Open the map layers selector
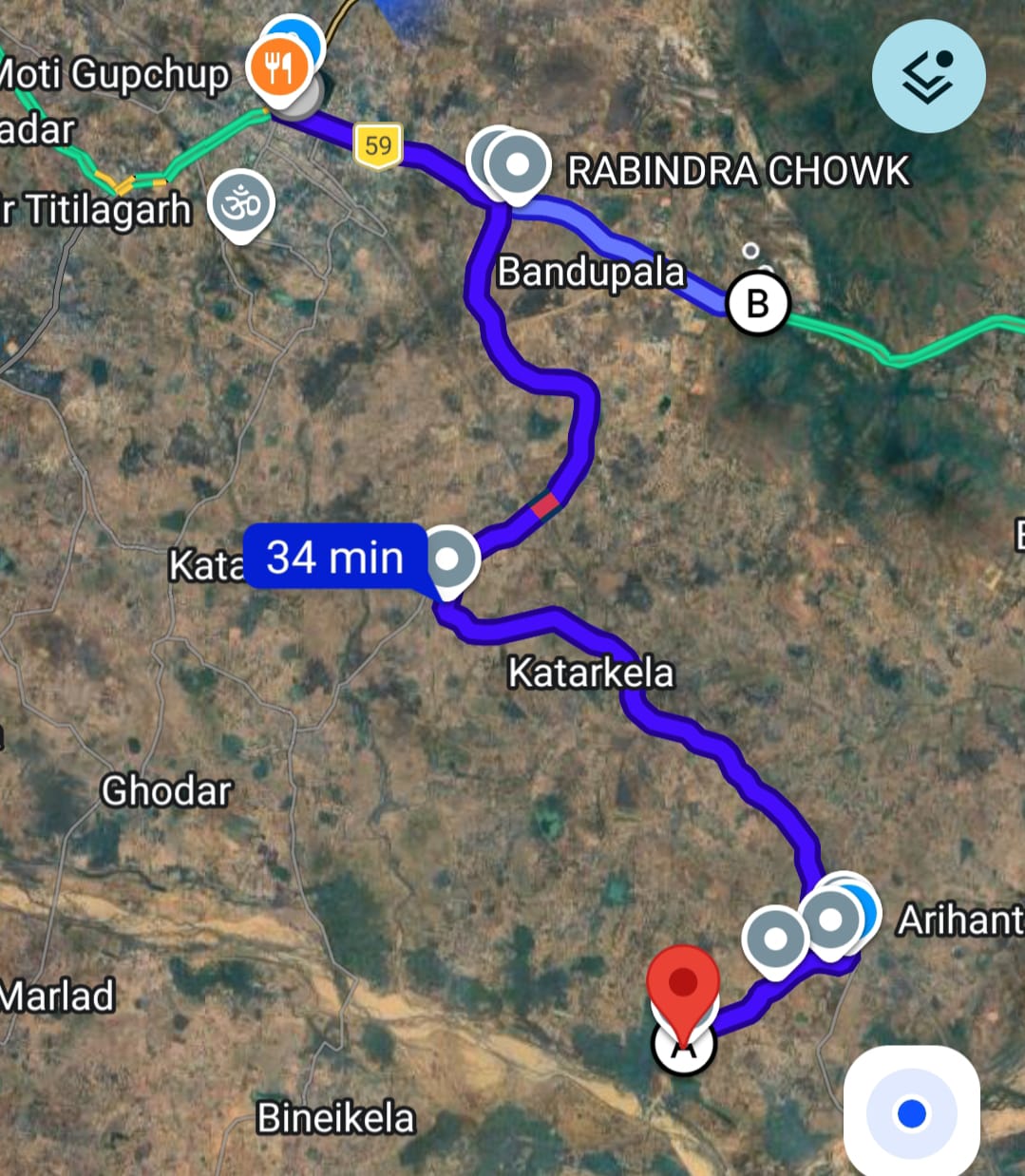This screenshot has width=1025, height=1176. click(x=928, y=76)
